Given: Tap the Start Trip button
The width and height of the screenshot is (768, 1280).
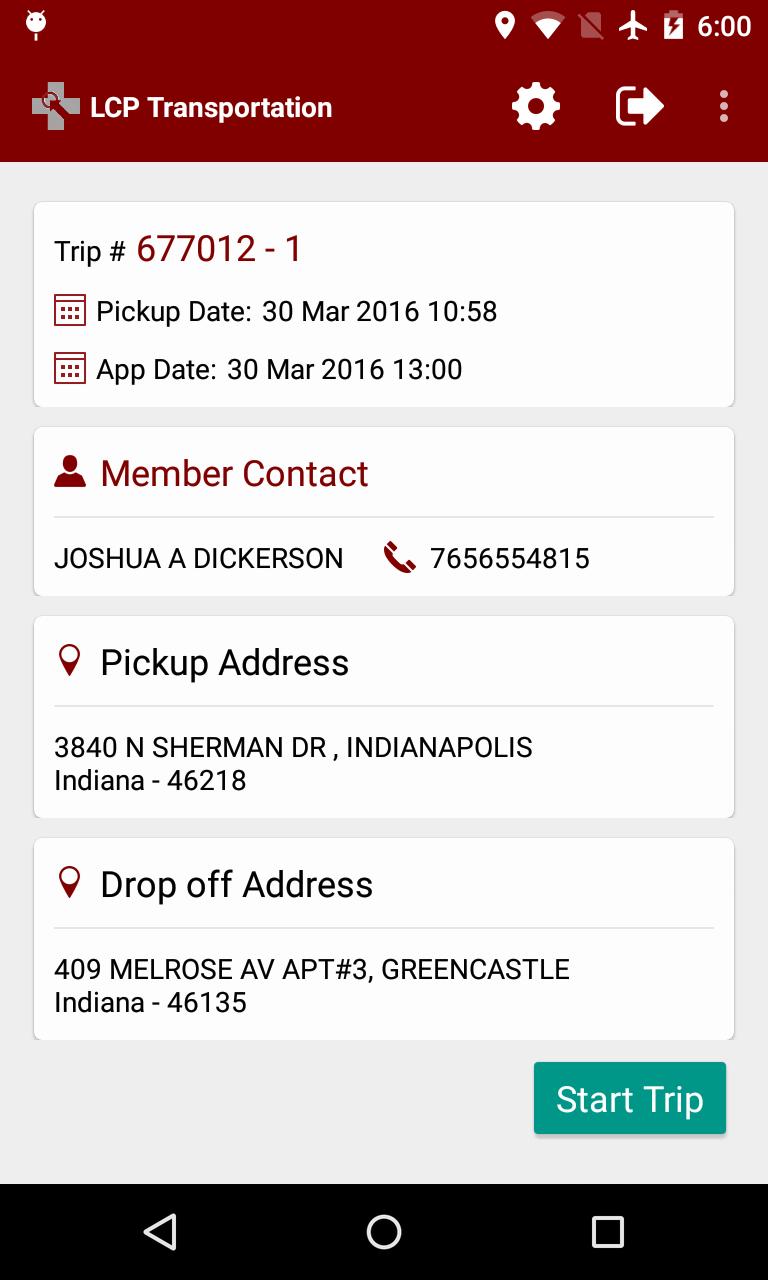Looking at the screenshot, I should coord(629,1098).
